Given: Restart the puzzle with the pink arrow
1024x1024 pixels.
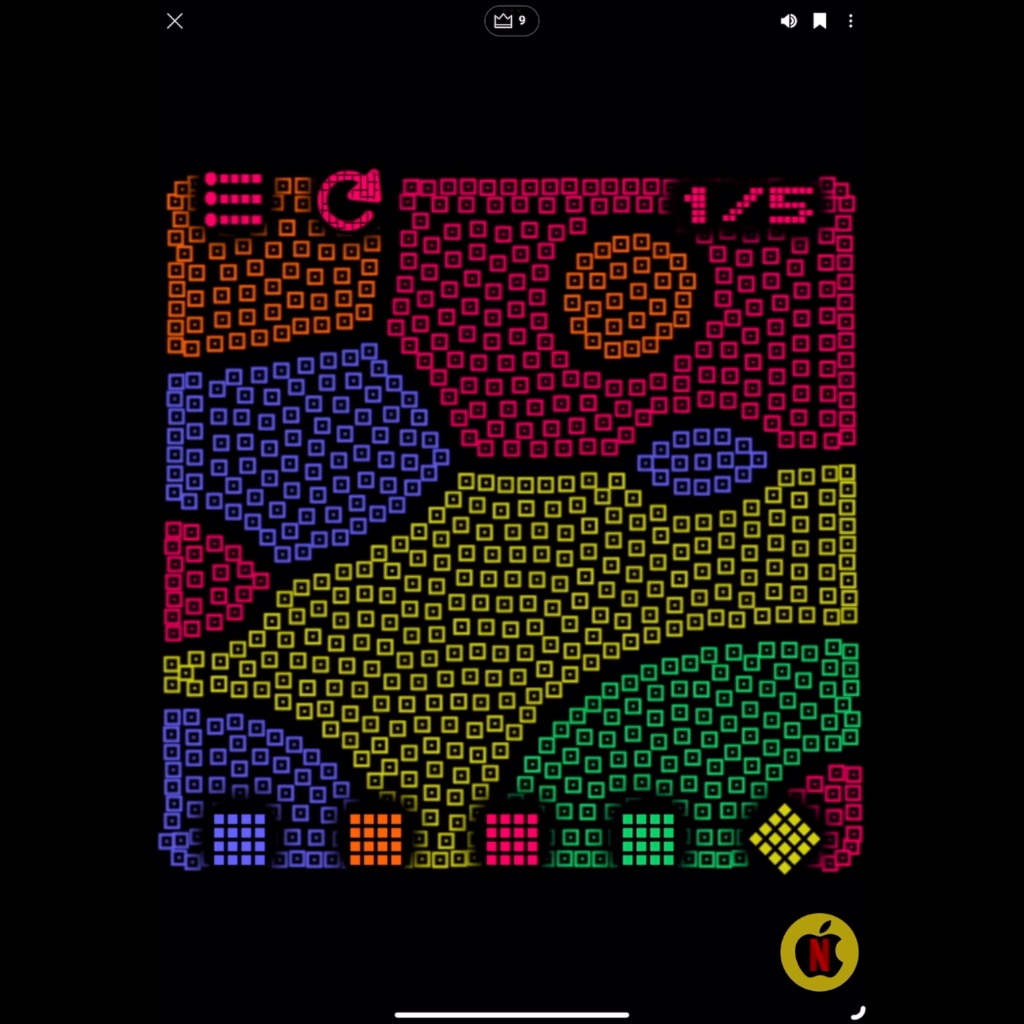Looking at the screenshot, I should coord(350,199).
